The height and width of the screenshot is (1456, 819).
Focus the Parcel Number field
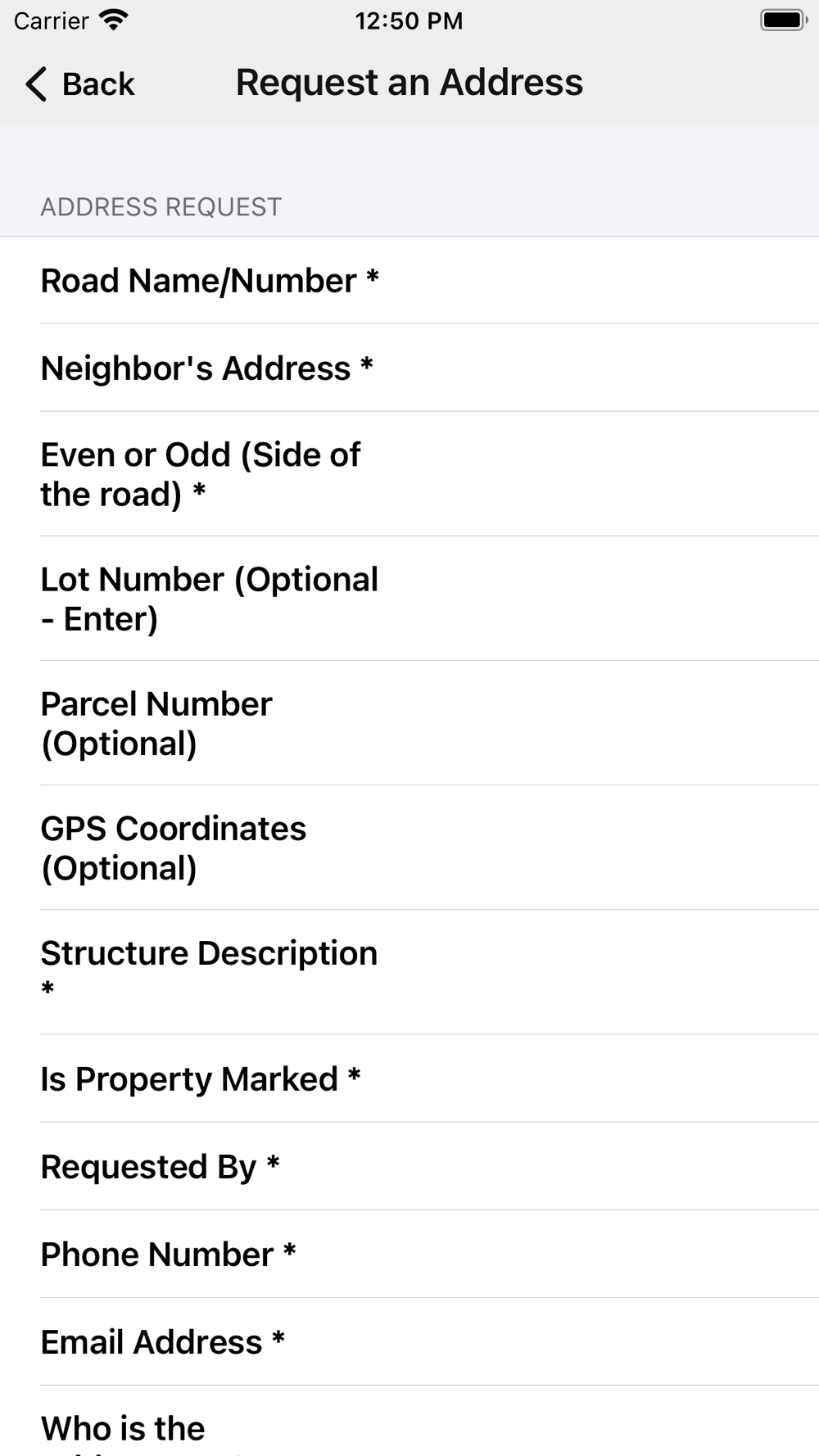pyautogui.click(x=409, y=723)
